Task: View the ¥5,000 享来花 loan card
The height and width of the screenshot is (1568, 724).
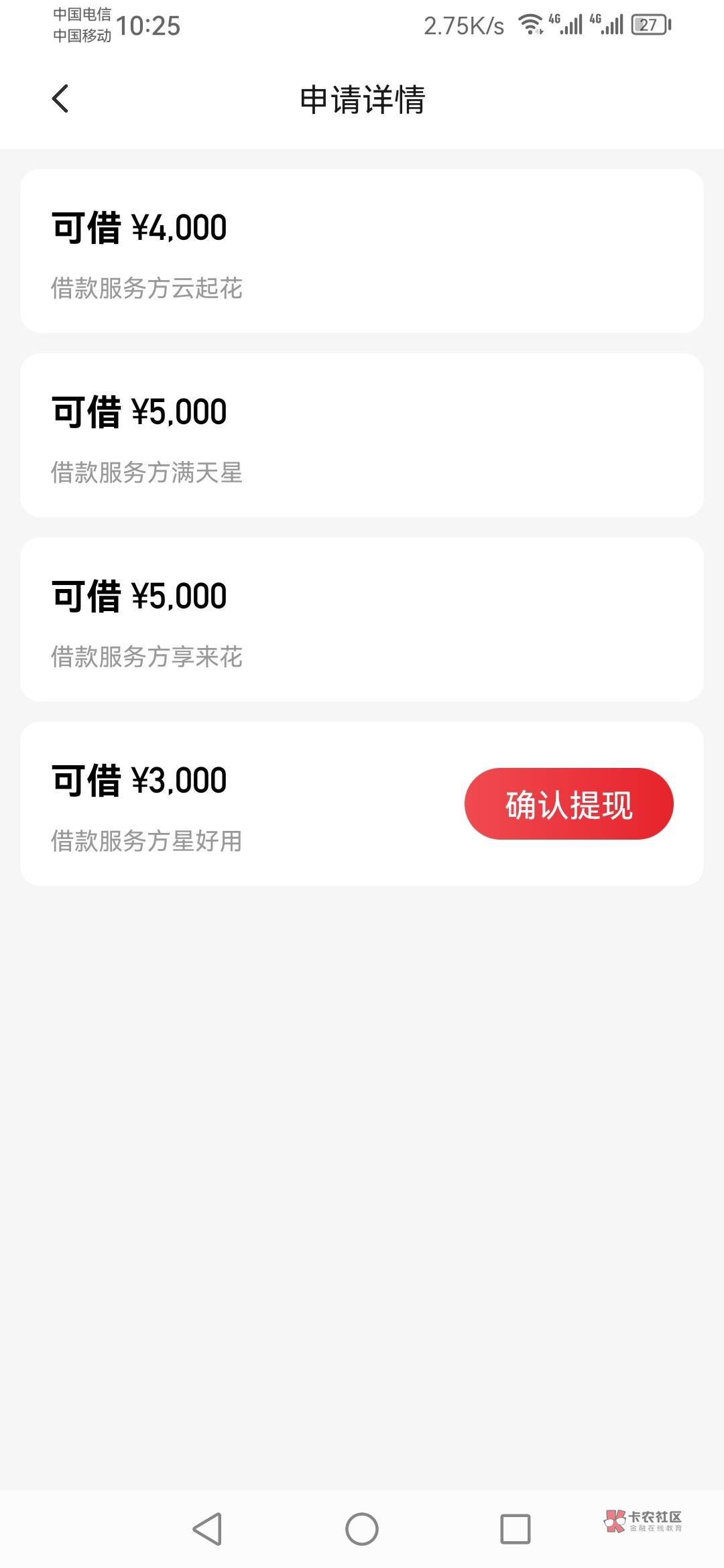Action: coord(362,619)
